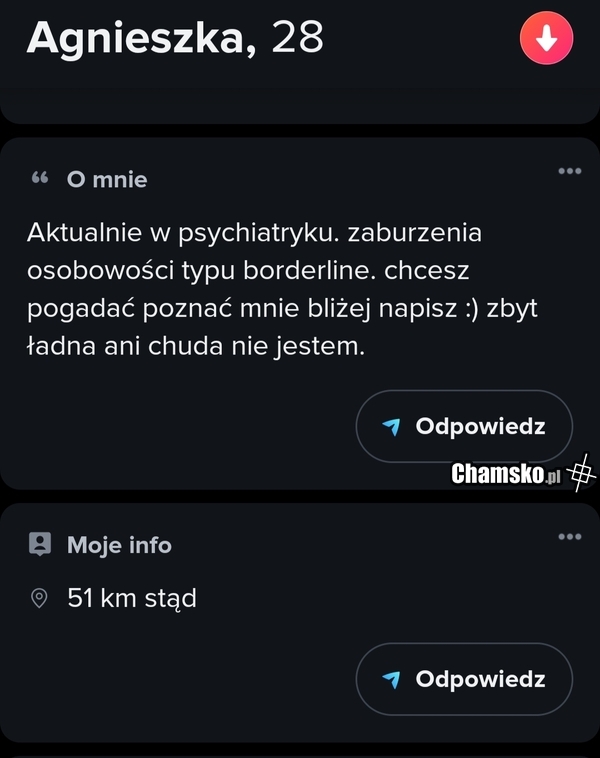Collapse Agnieszka's profile with the down arrow
The width and height of the screenshot is (600, 758).
coord(546,40)
